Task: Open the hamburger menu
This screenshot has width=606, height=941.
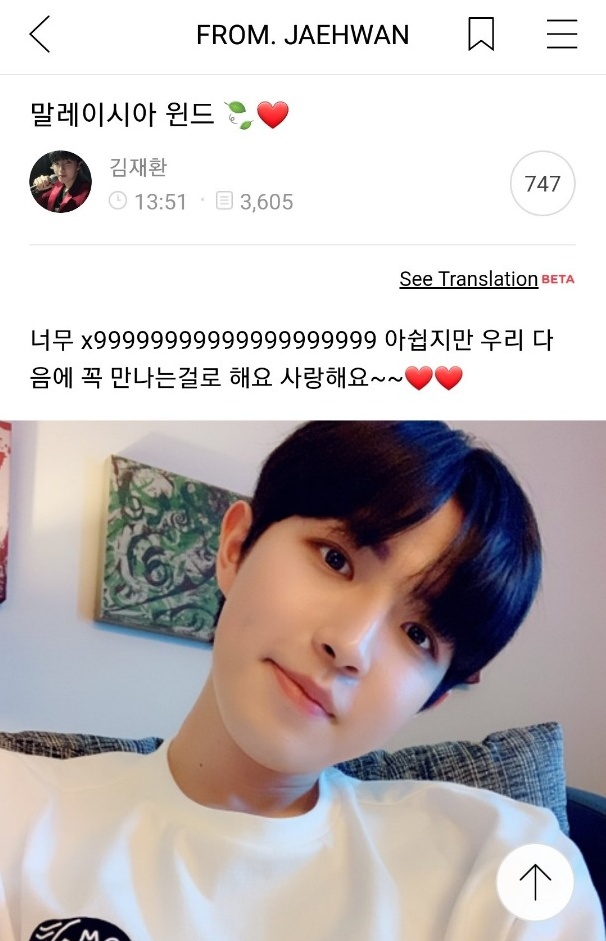Action: pos(562,35)
